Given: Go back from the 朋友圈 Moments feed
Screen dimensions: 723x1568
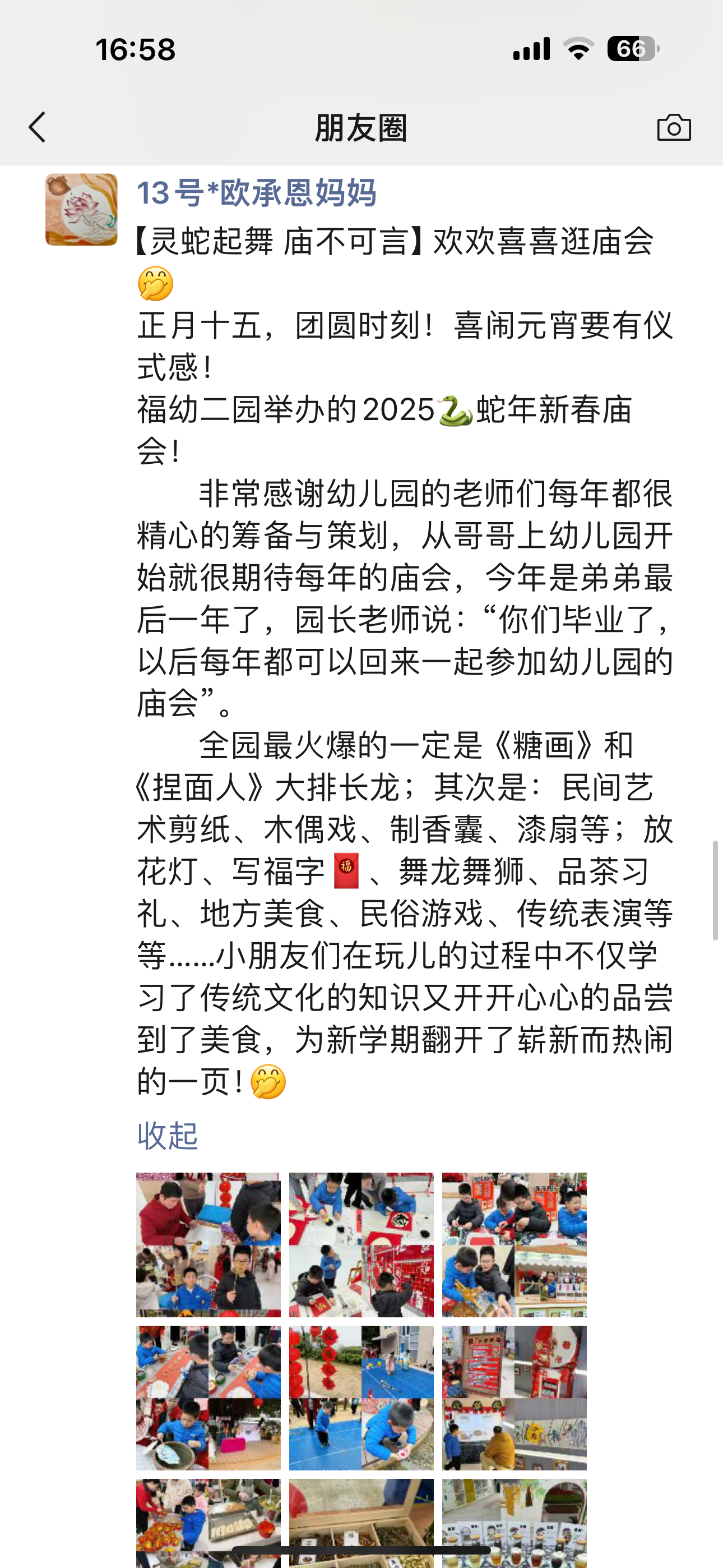Looking at the screenshot, I should pyautogui.click(x=38, y=128).
